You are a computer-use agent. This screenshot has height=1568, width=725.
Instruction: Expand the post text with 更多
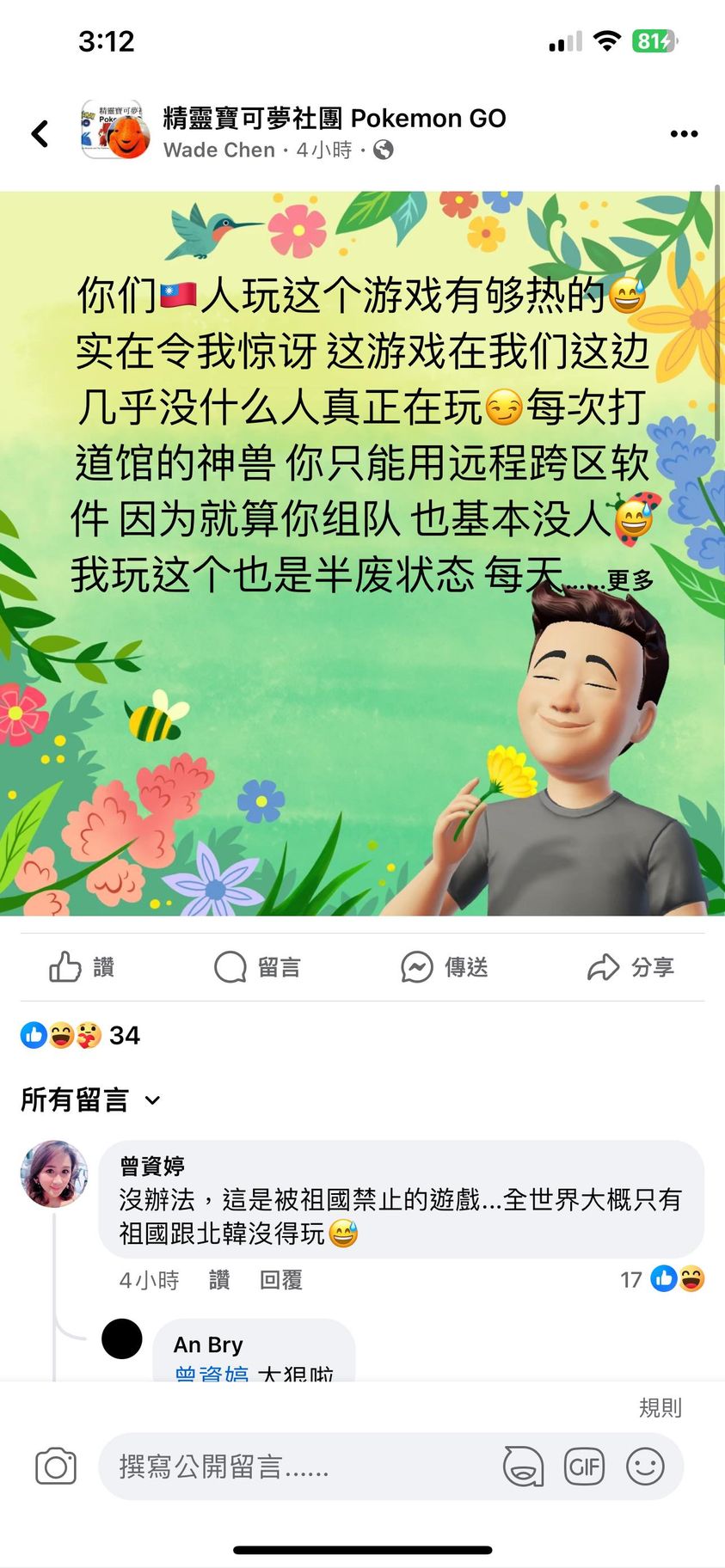630,580
